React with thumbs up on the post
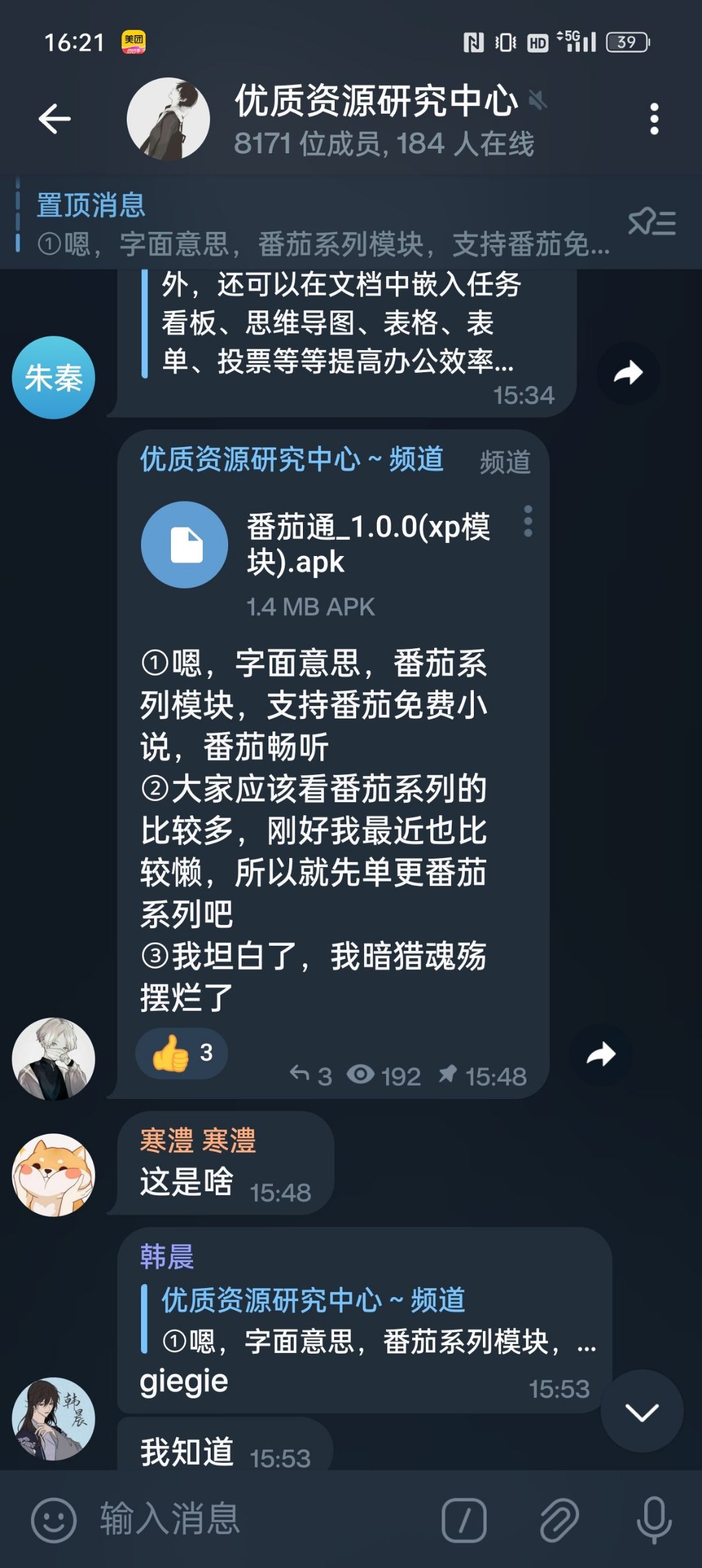The width and height of the screenshot is (702, 1568). point(182,1053)
